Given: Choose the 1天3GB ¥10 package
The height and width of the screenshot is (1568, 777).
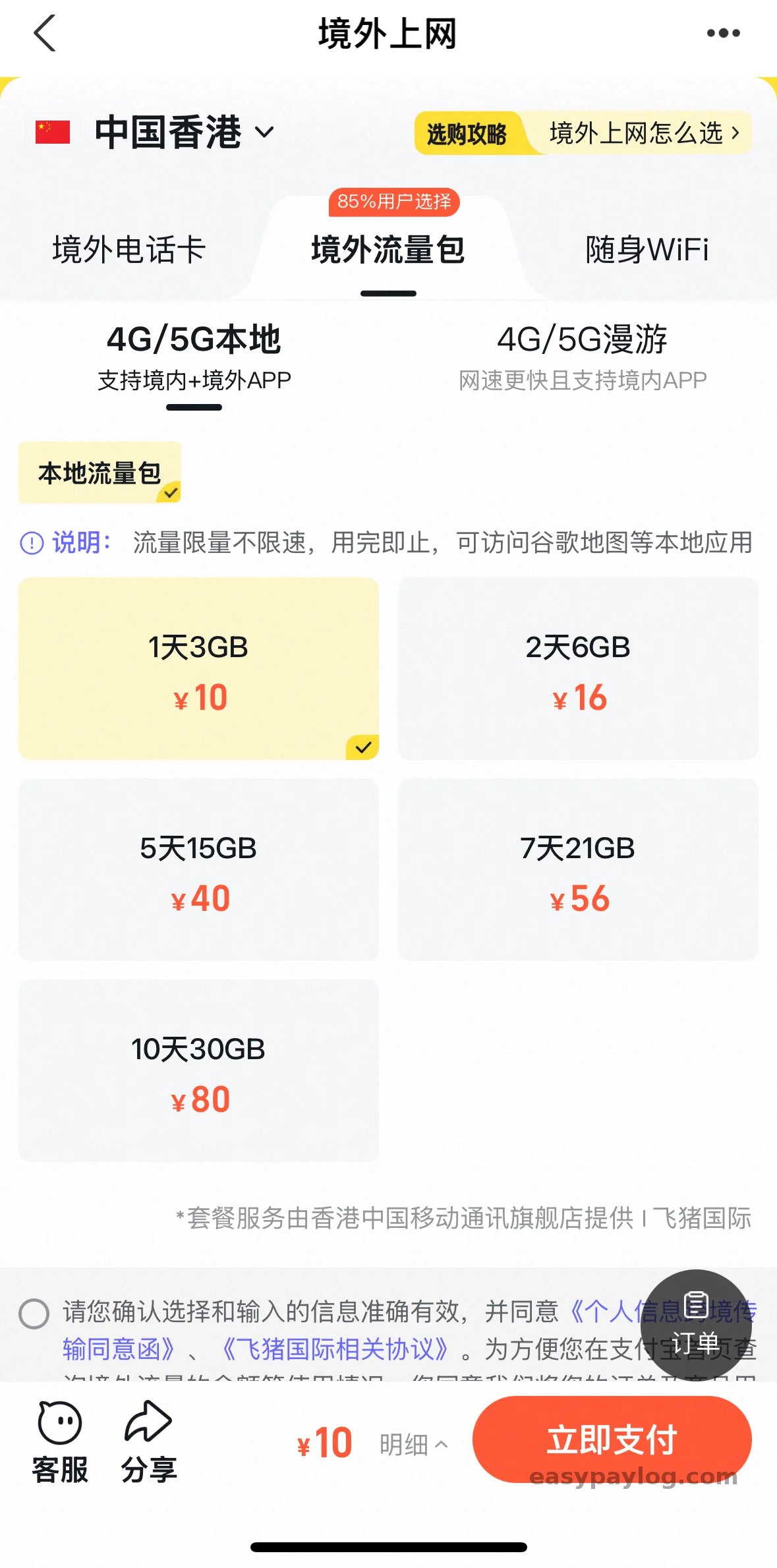Looking at the screenshot, I should tap(198, 668).
